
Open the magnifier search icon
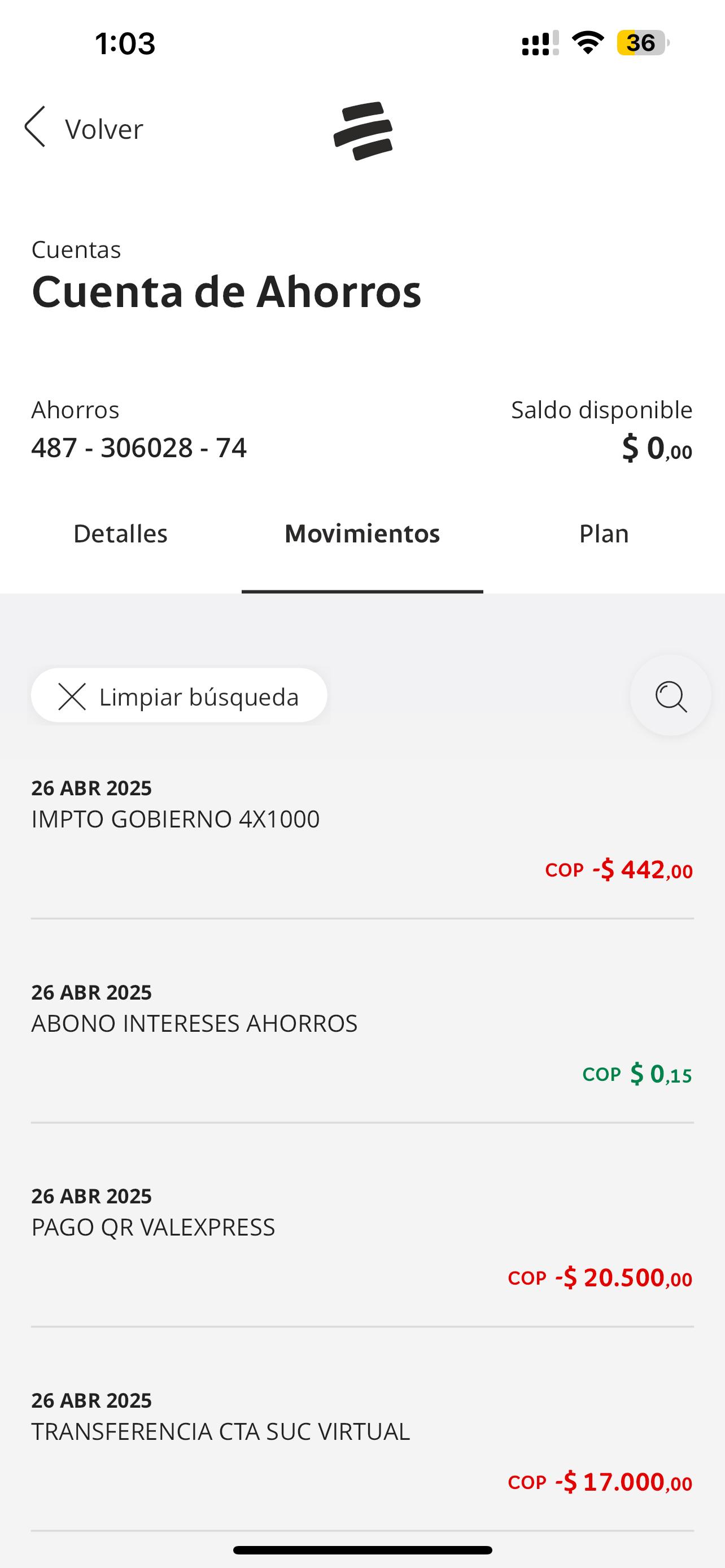pos(670,696)
